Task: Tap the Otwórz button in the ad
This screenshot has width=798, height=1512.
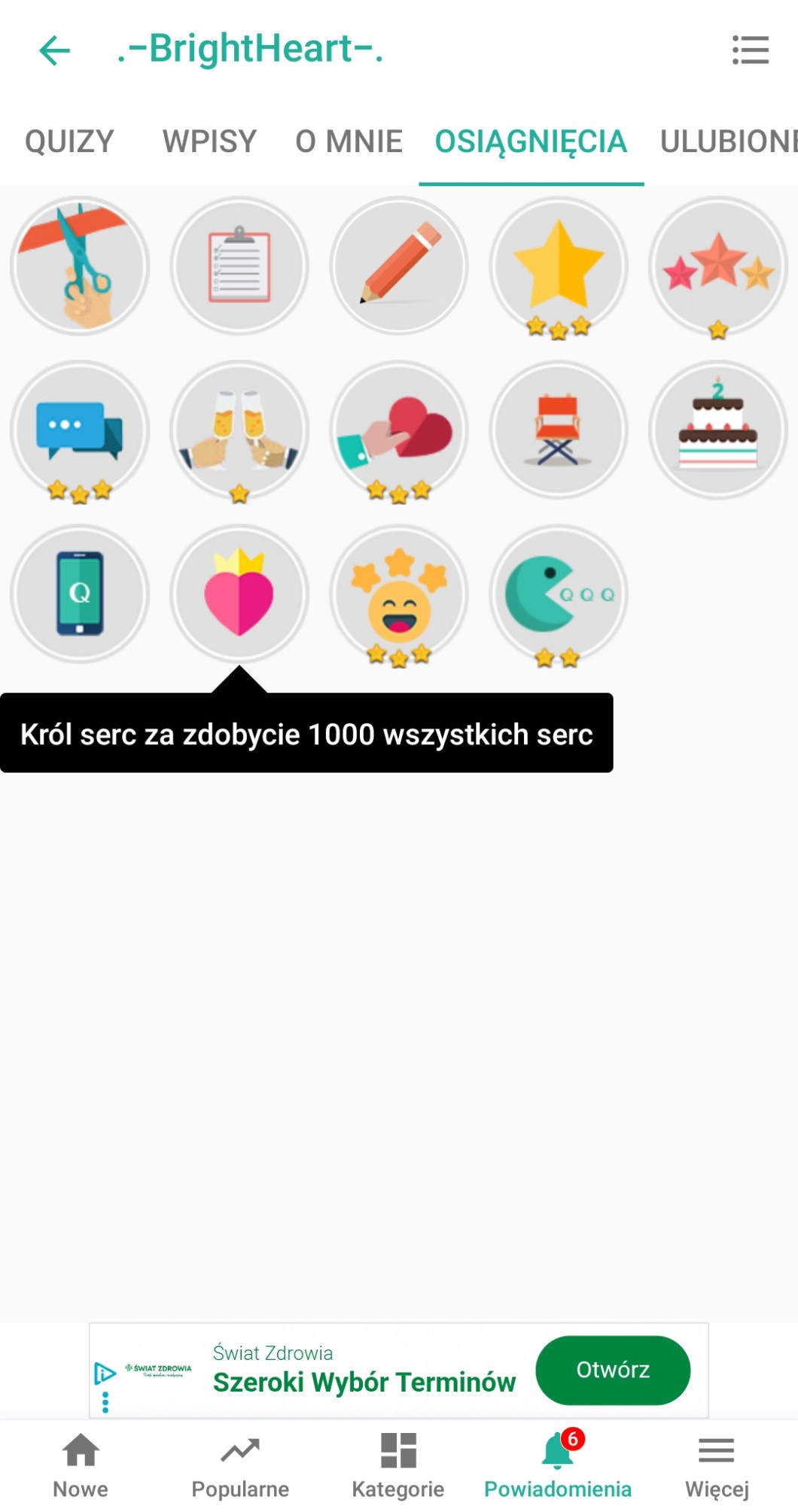Action: 613,1370
